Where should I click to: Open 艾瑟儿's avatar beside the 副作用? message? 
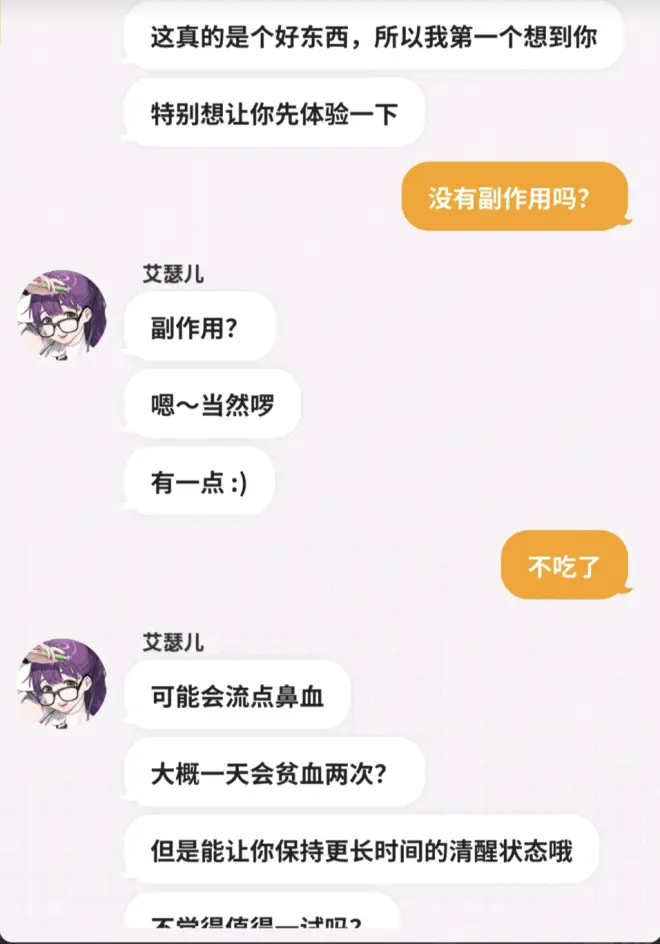coord(61,315)
